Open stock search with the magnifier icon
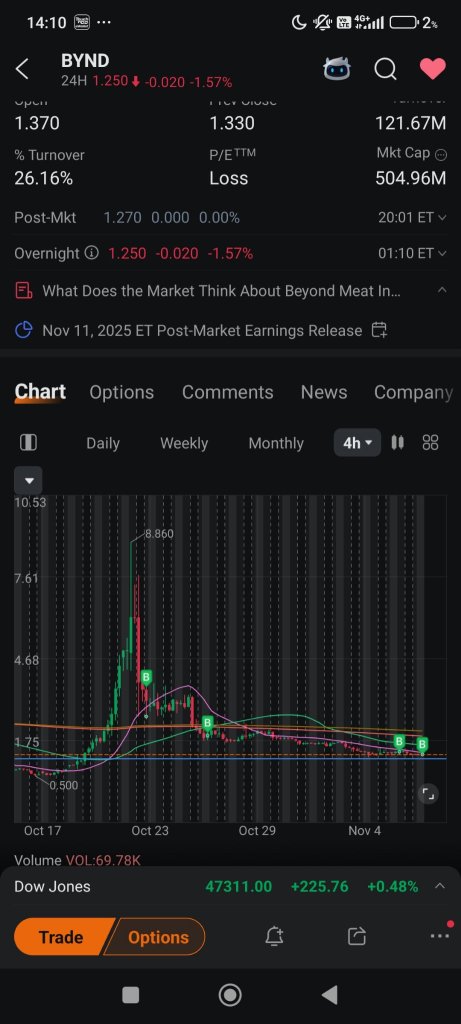The width and height of the screenshot is (461, 1024). (x=385, y=69)
